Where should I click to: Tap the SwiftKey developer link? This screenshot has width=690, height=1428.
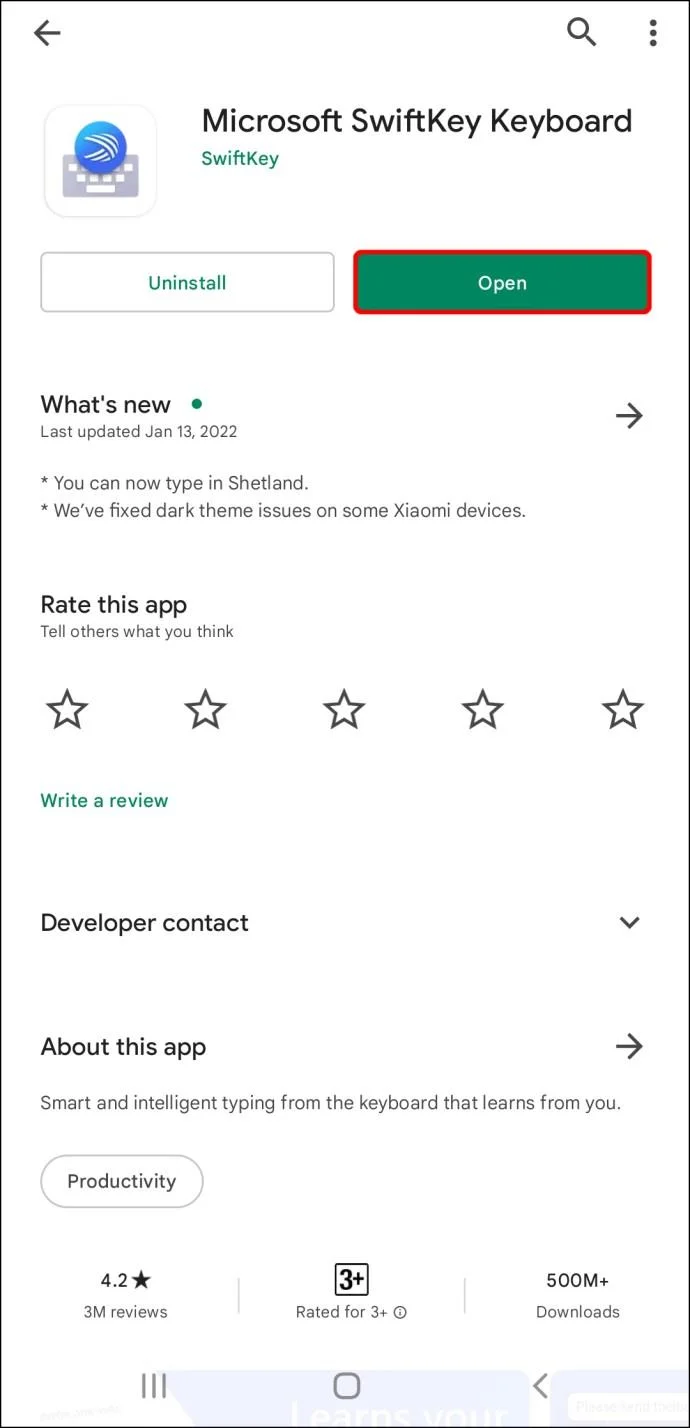tap(240, 158)
